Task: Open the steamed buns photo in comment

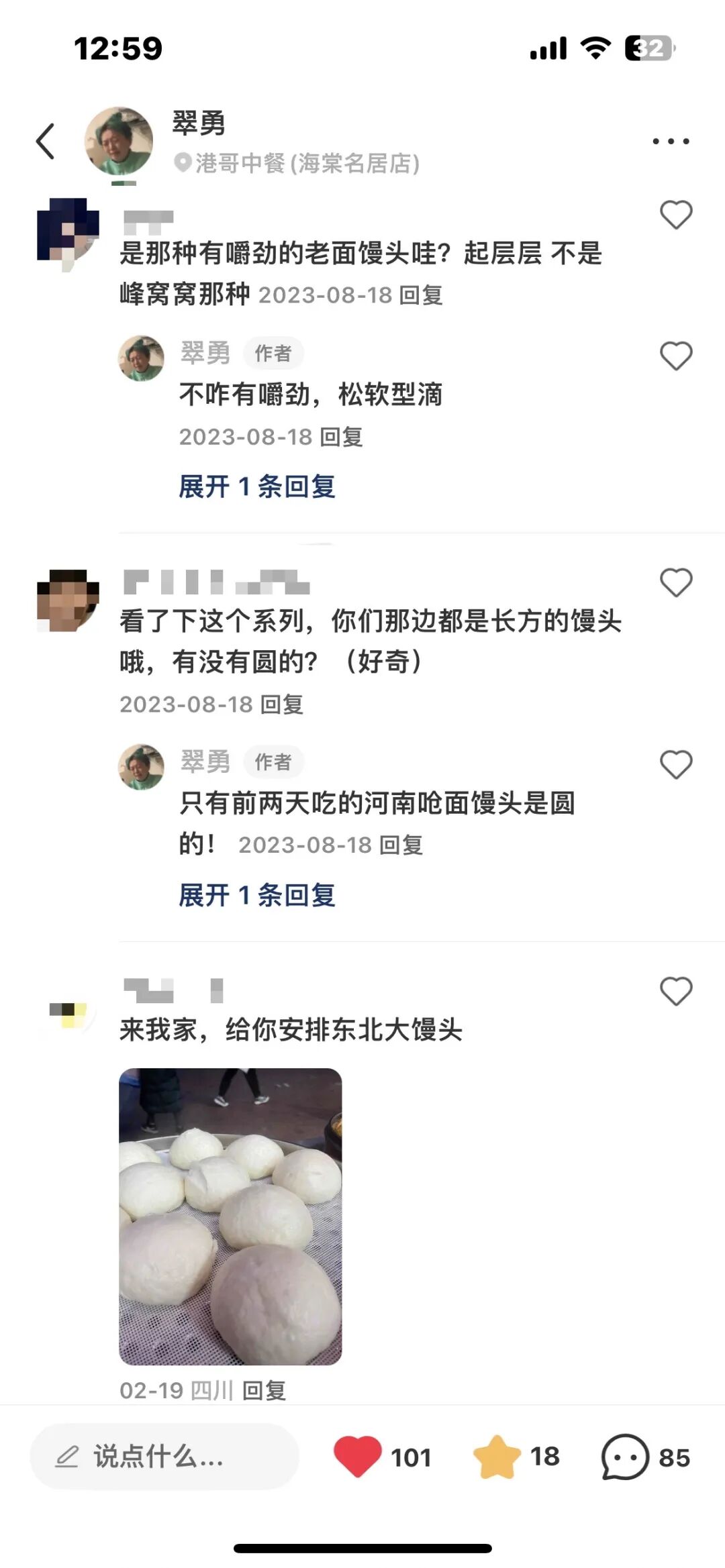Action: (x=230, y=1217)
